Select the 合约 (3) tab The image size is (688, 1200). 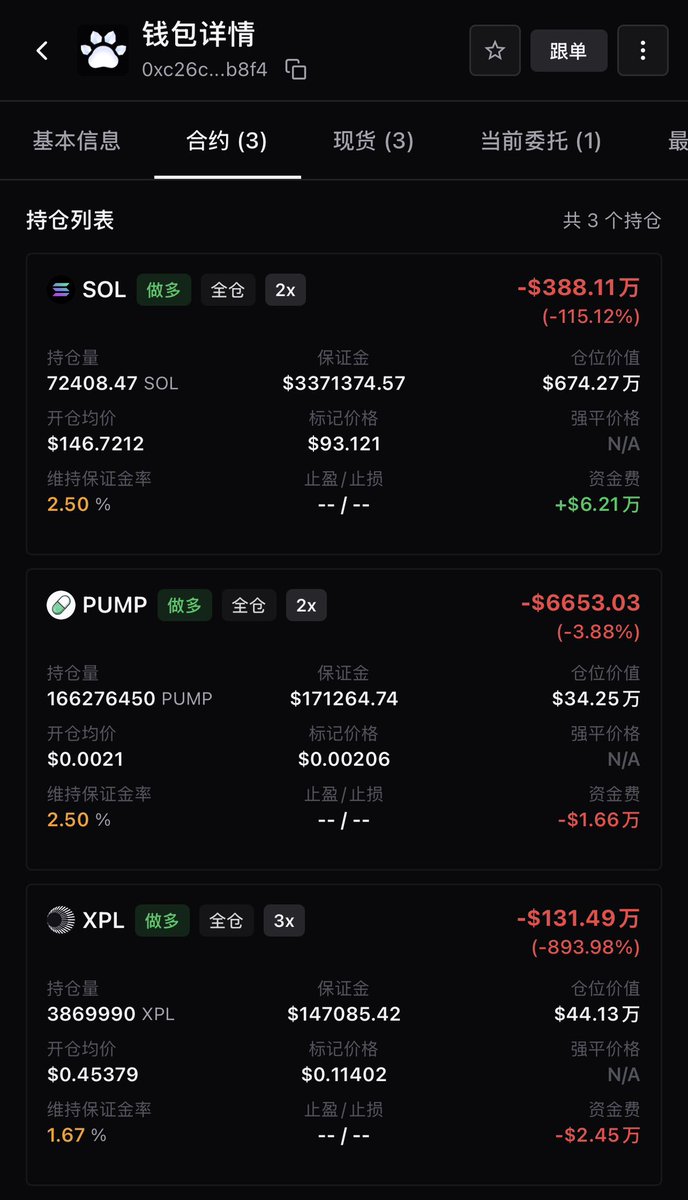click(227, 141)
